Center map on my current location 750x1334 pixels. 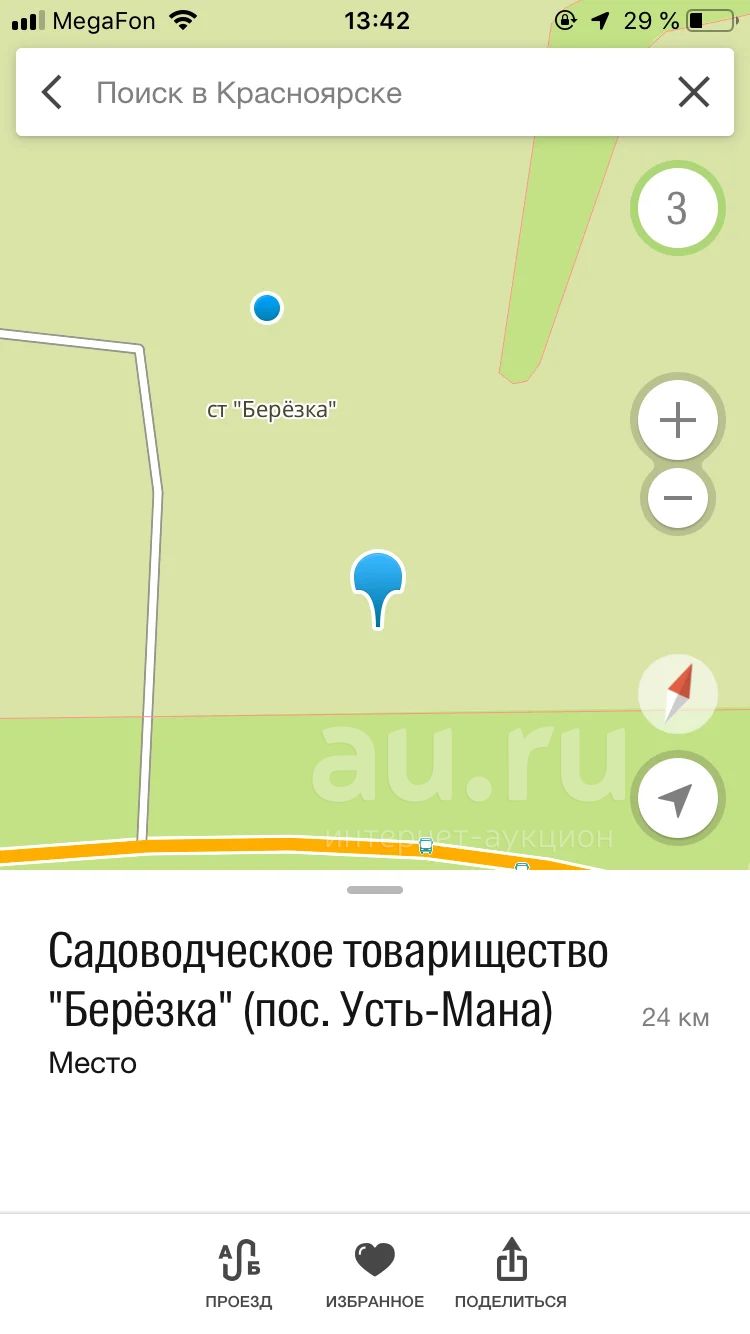(x=678, y=799)
